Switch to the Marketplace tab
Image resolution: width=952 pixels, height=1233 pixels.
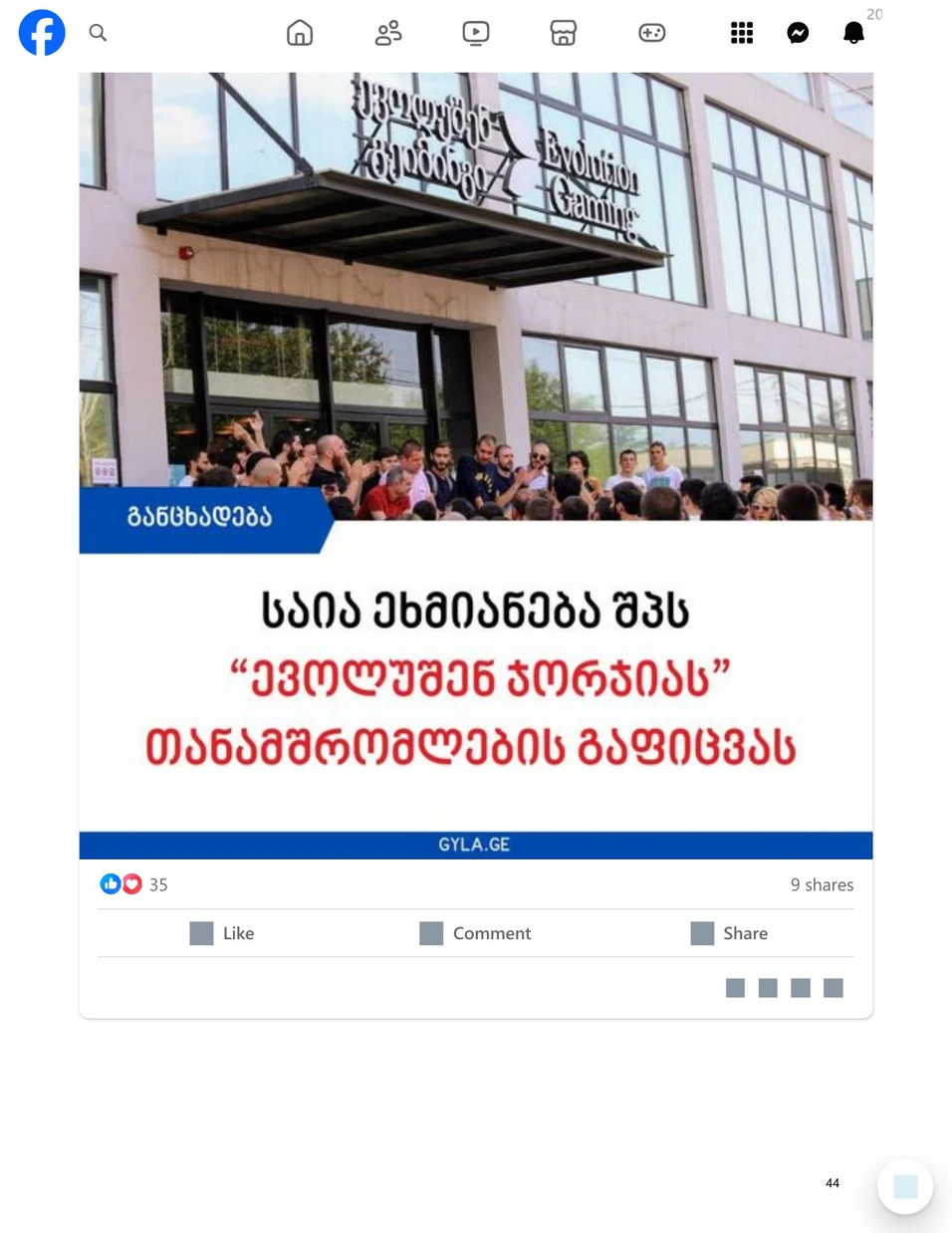tap(564, 33)
